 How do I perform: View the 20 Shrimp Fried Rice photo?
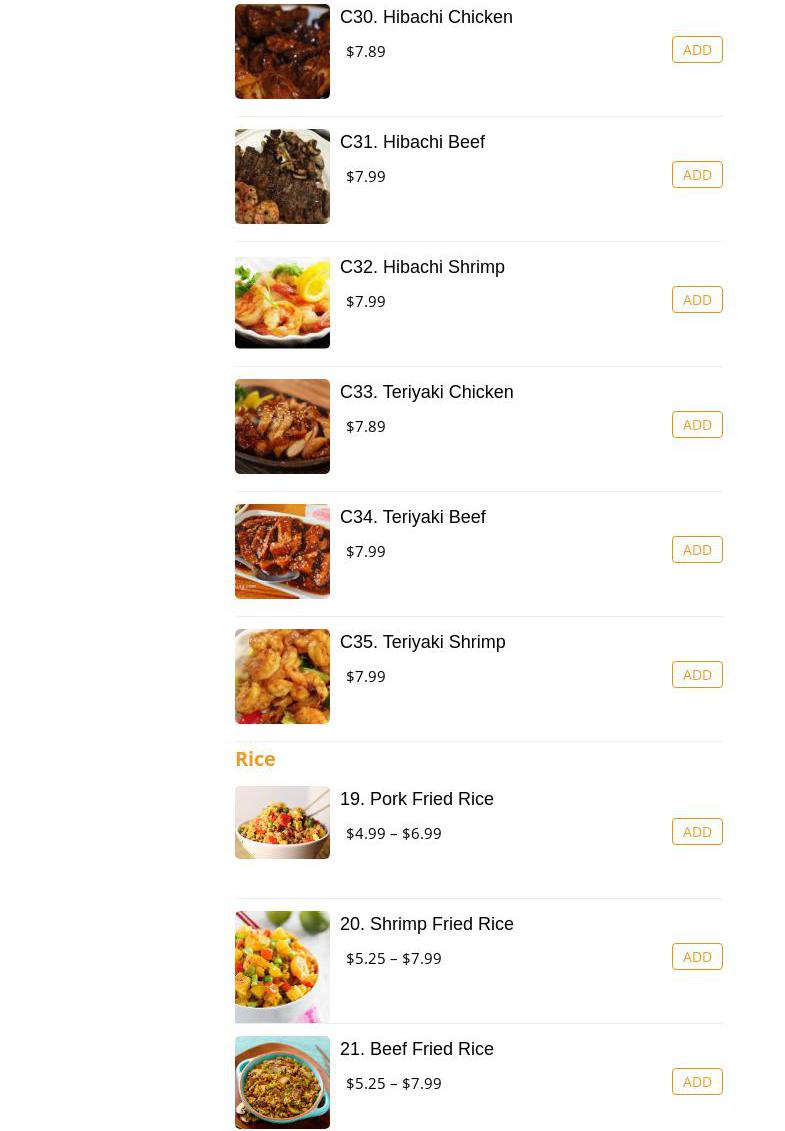pos(282,966)
